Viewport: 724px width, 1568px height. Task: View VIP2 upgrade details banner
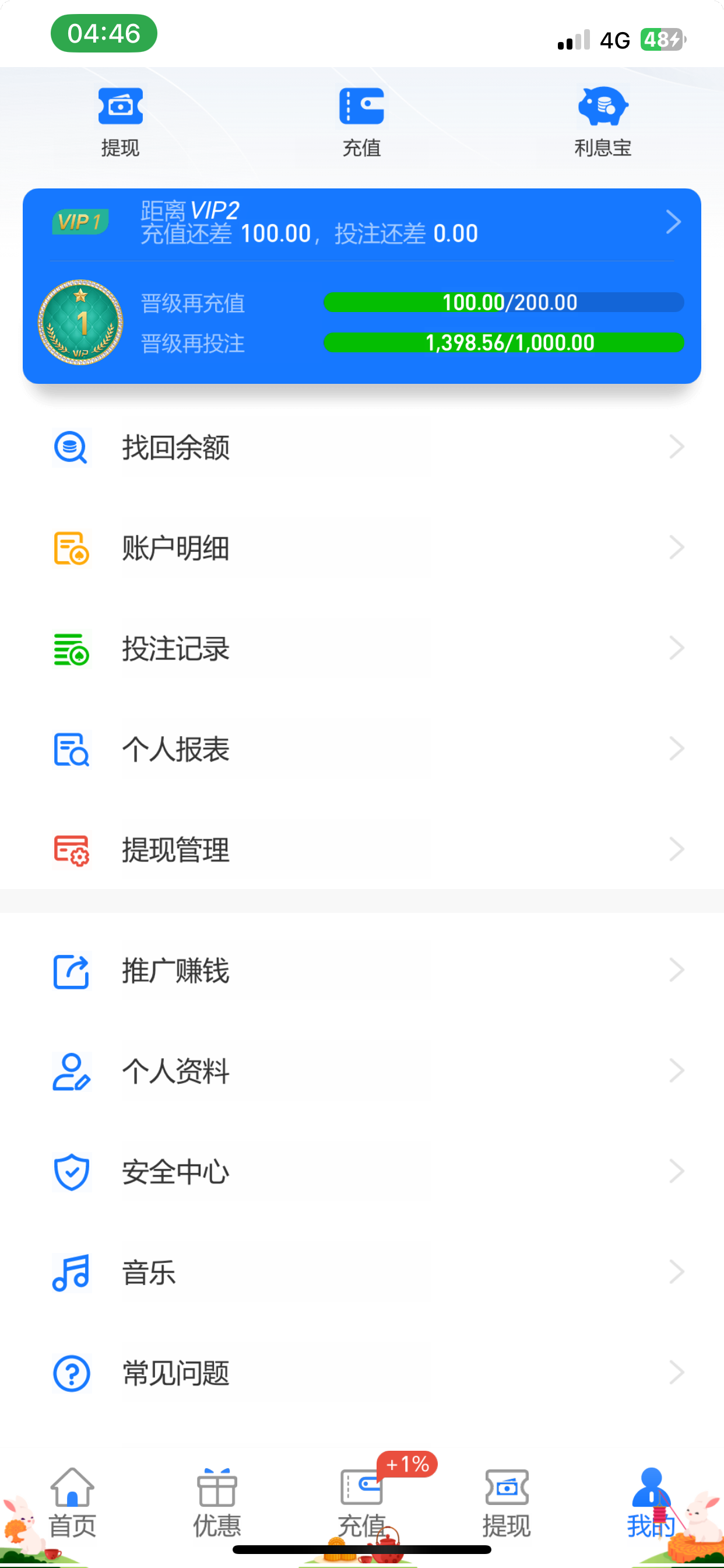tap(361, 223)
